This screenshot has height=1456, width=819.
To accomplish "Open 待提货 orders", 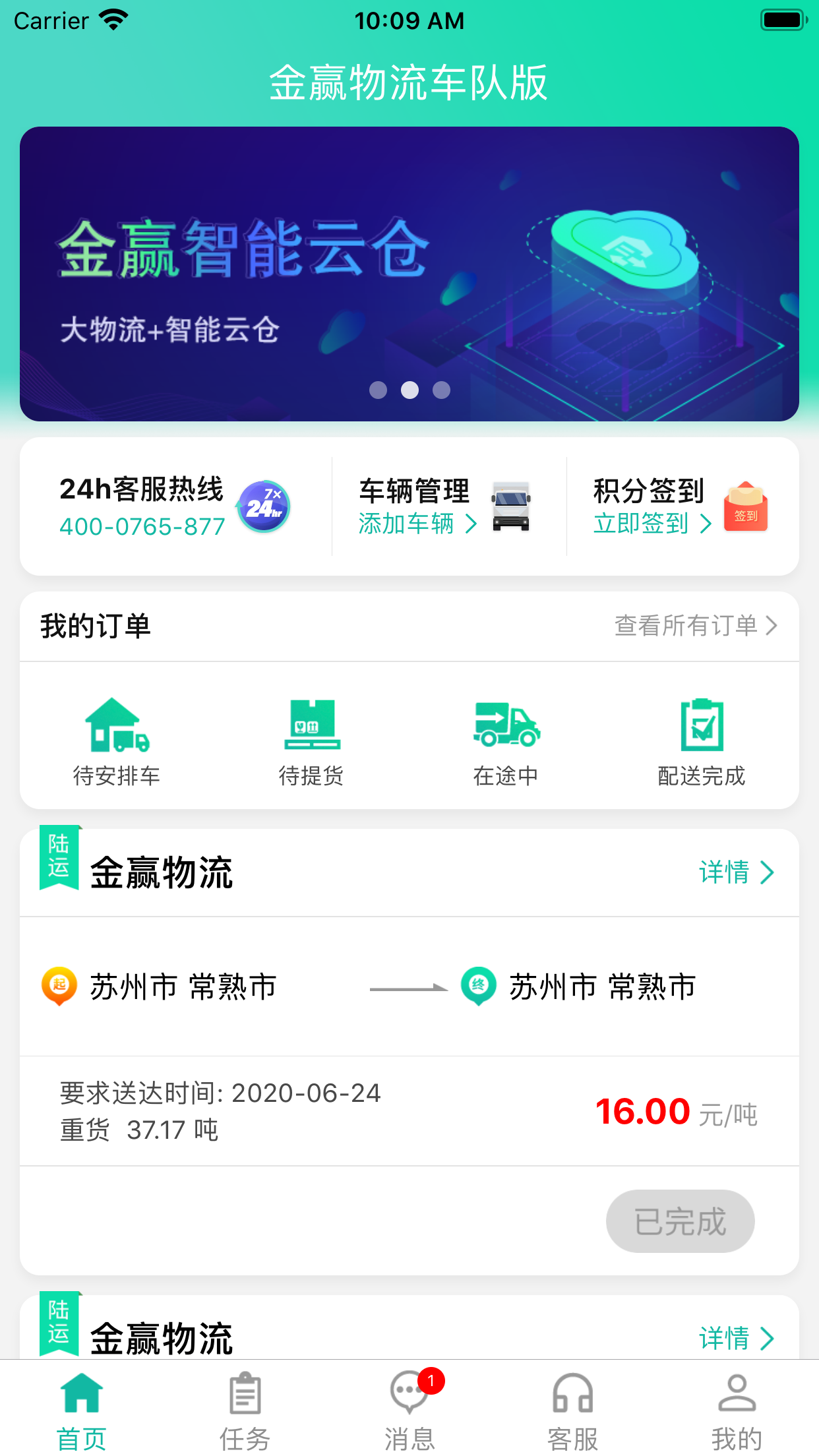I will click(x=311, y=742).
